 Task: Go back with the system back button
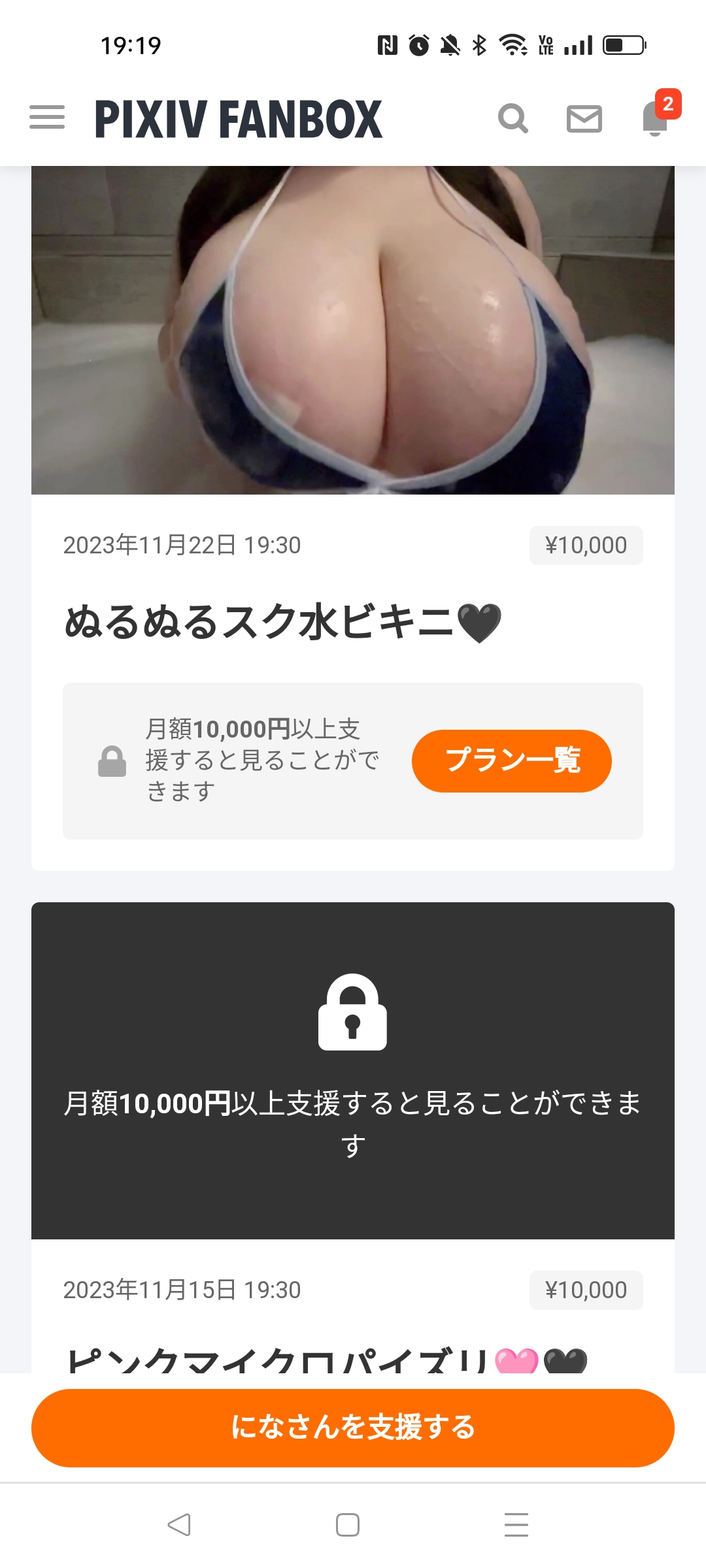179,1525
